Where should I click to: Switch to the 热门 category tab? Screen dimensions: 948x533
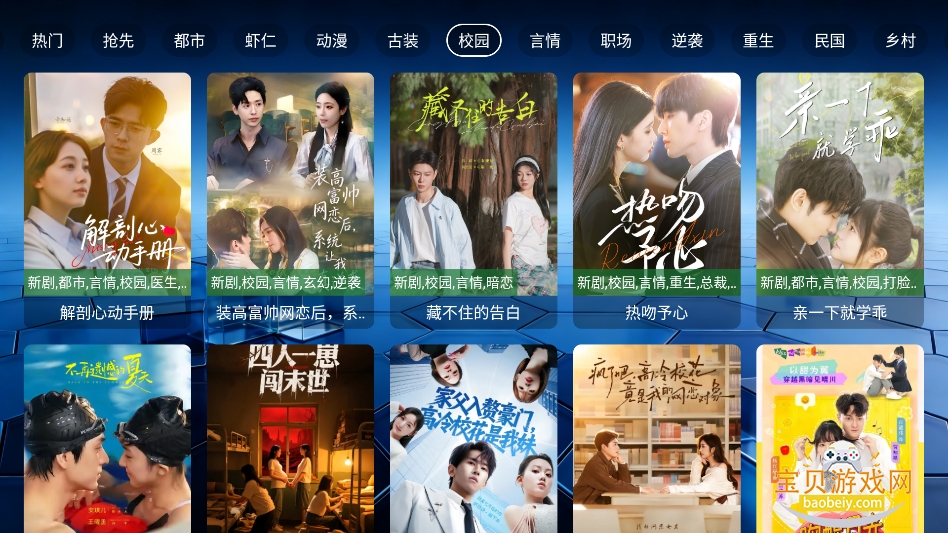47,41
